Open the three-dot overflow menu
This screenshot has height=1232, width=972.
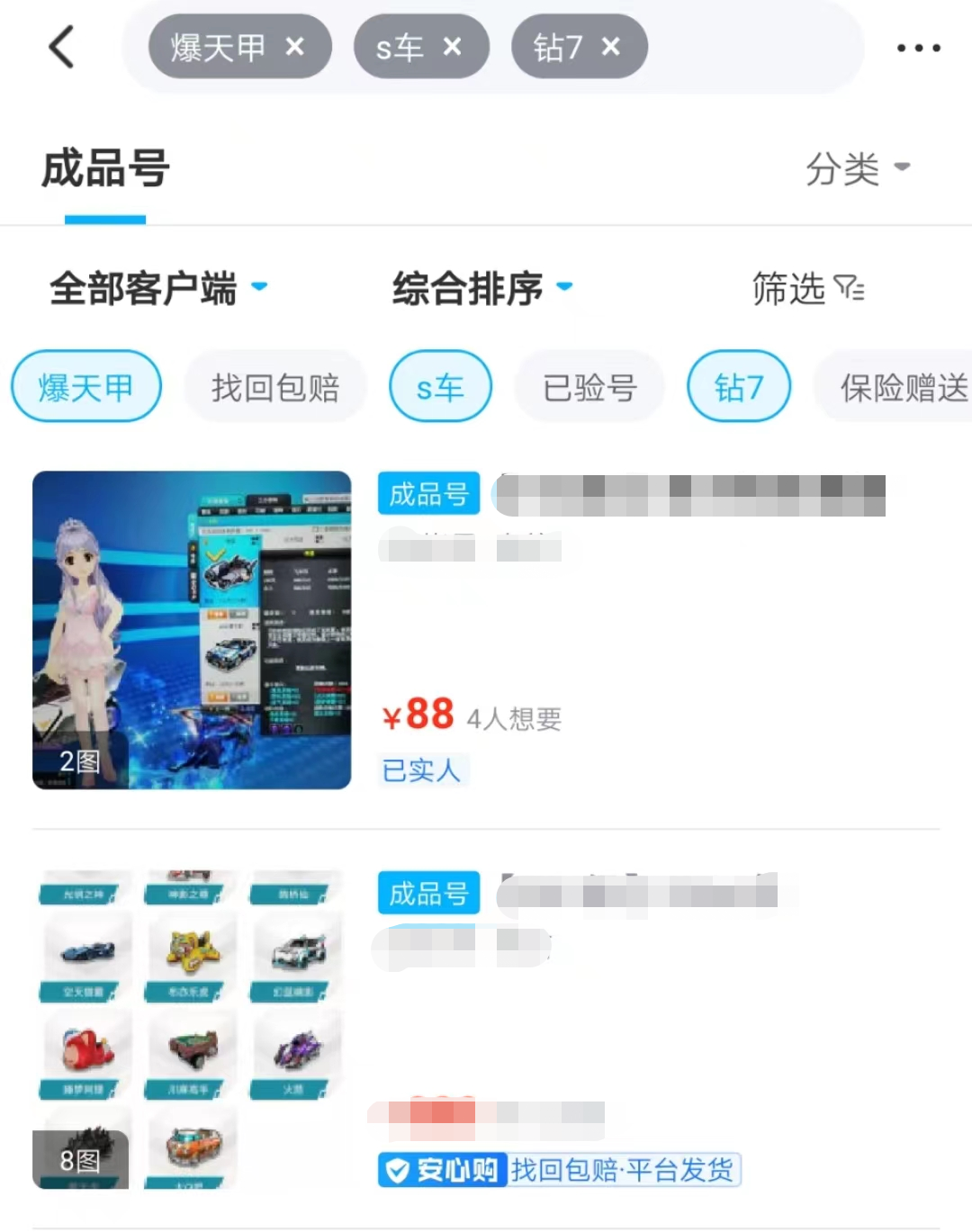[918, 48]
